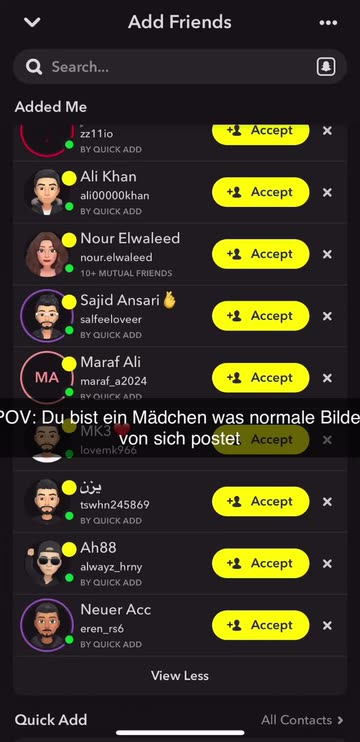Image resolution: width=360 pixels, height=742 pixels.
Task: Open All Contacts
Action: click(x=302, y=720)
